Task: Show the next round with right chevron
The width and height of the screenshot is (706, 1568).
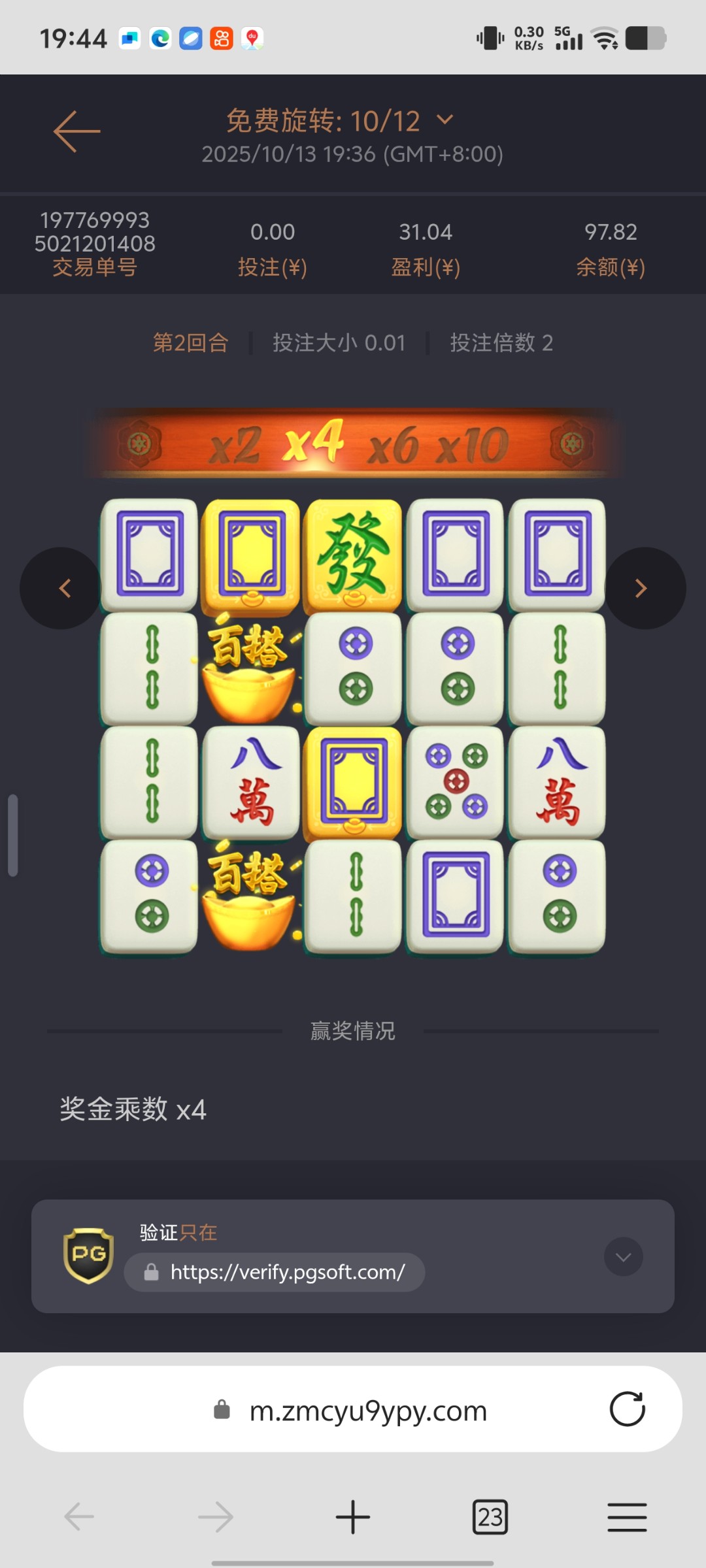Action: click(x=643, y=588)
